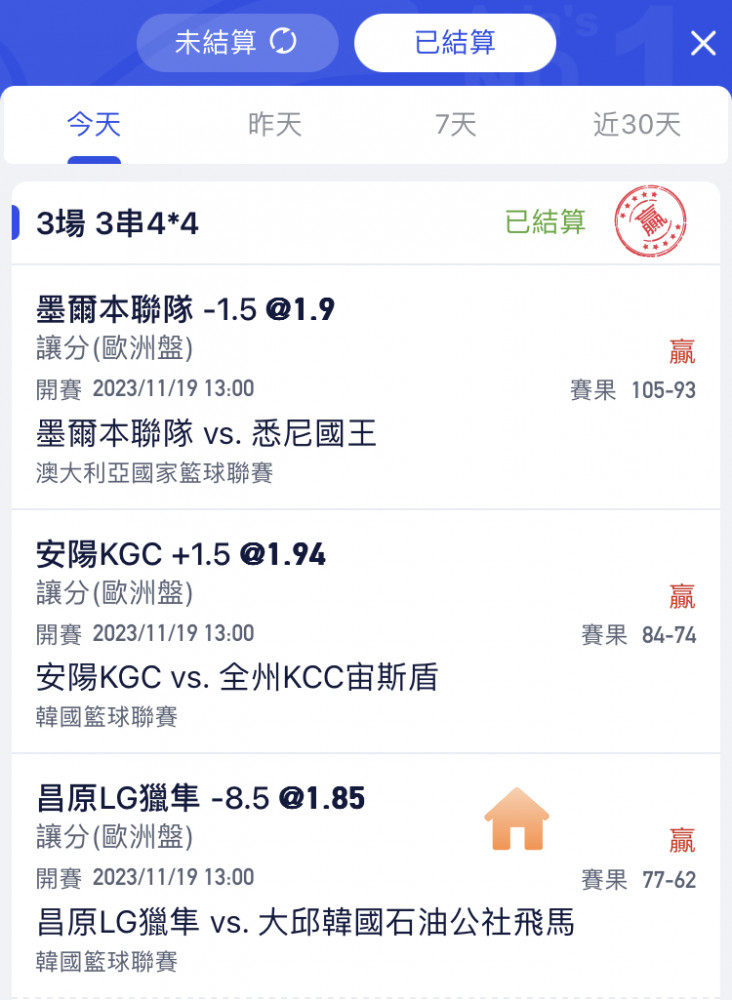732x1000 pixels.
Task: View bets from the last 7天
Action: [456, 125]
